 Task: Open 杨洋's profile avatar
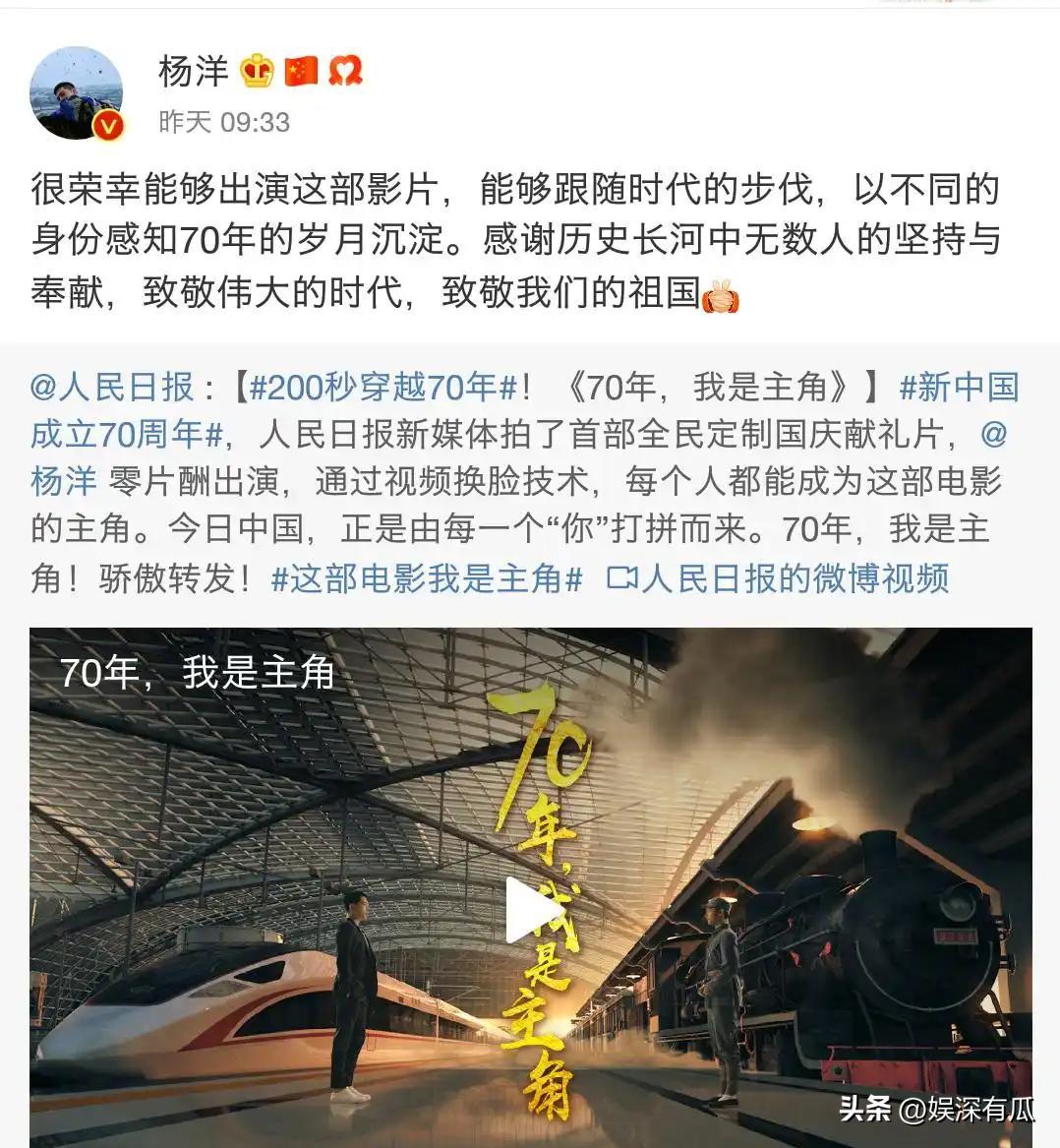click(77, 93)
